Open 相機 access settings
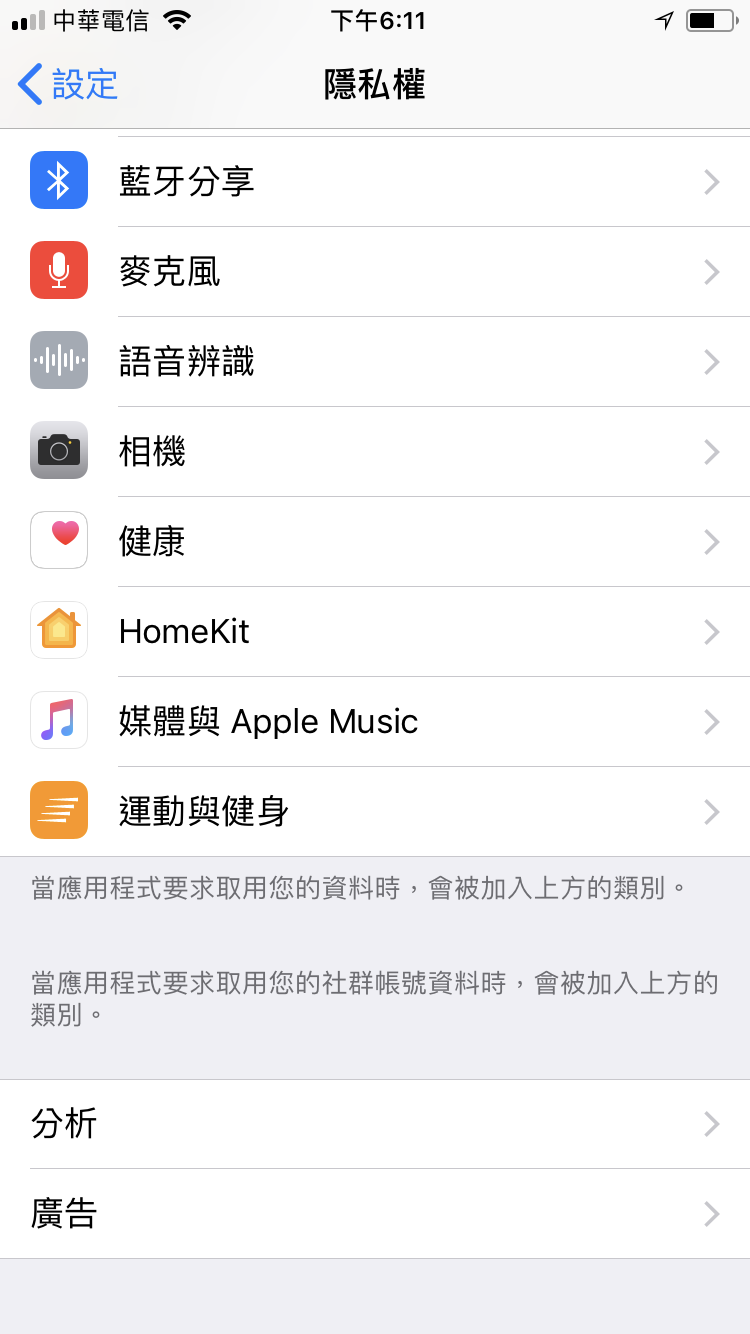Image resolution: width=750 pixels, height=1334 pixels. click(x=375, y=451)
